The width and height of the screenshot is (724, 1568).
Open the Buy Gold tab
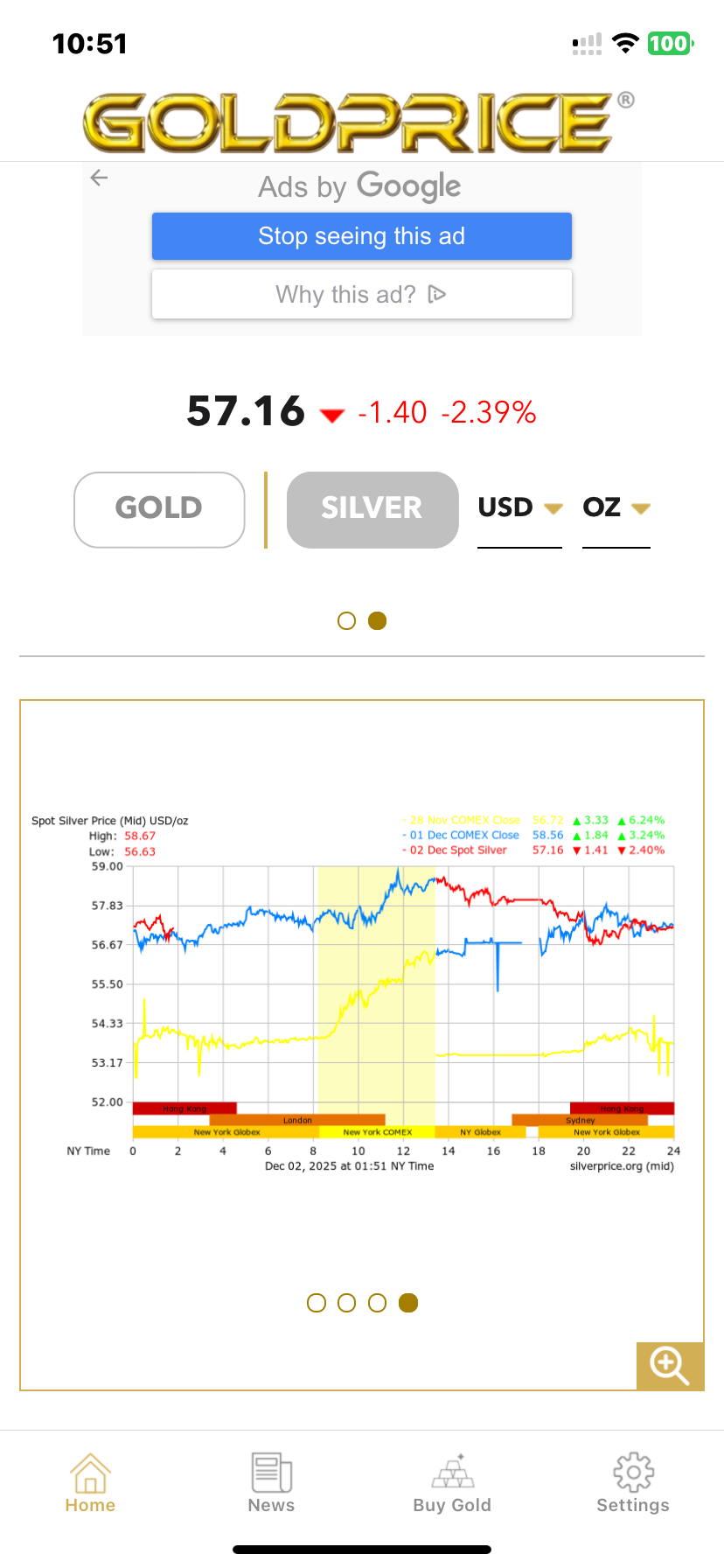point(452,1483)
